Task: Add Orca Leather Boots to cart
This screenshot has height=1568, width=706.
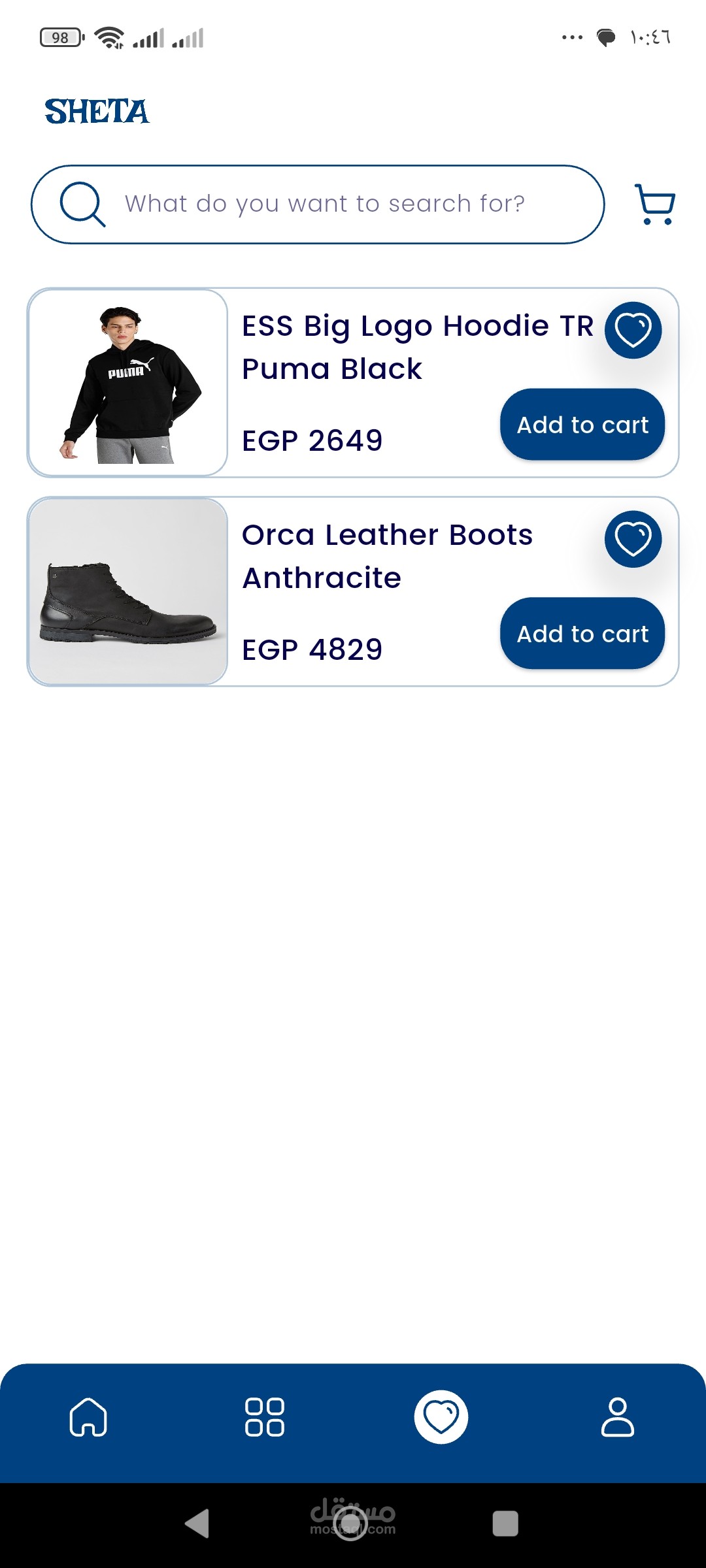Action: pyautogui.click(x=582, y=634)
